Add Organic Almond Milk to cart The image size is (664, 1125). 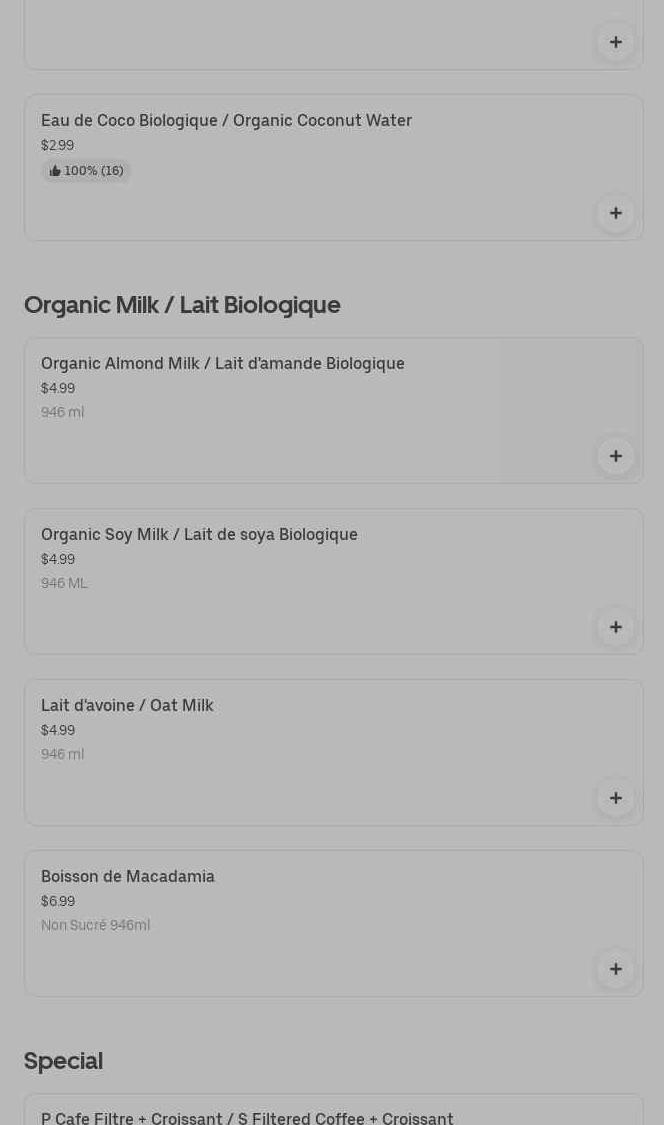[615, 456]
